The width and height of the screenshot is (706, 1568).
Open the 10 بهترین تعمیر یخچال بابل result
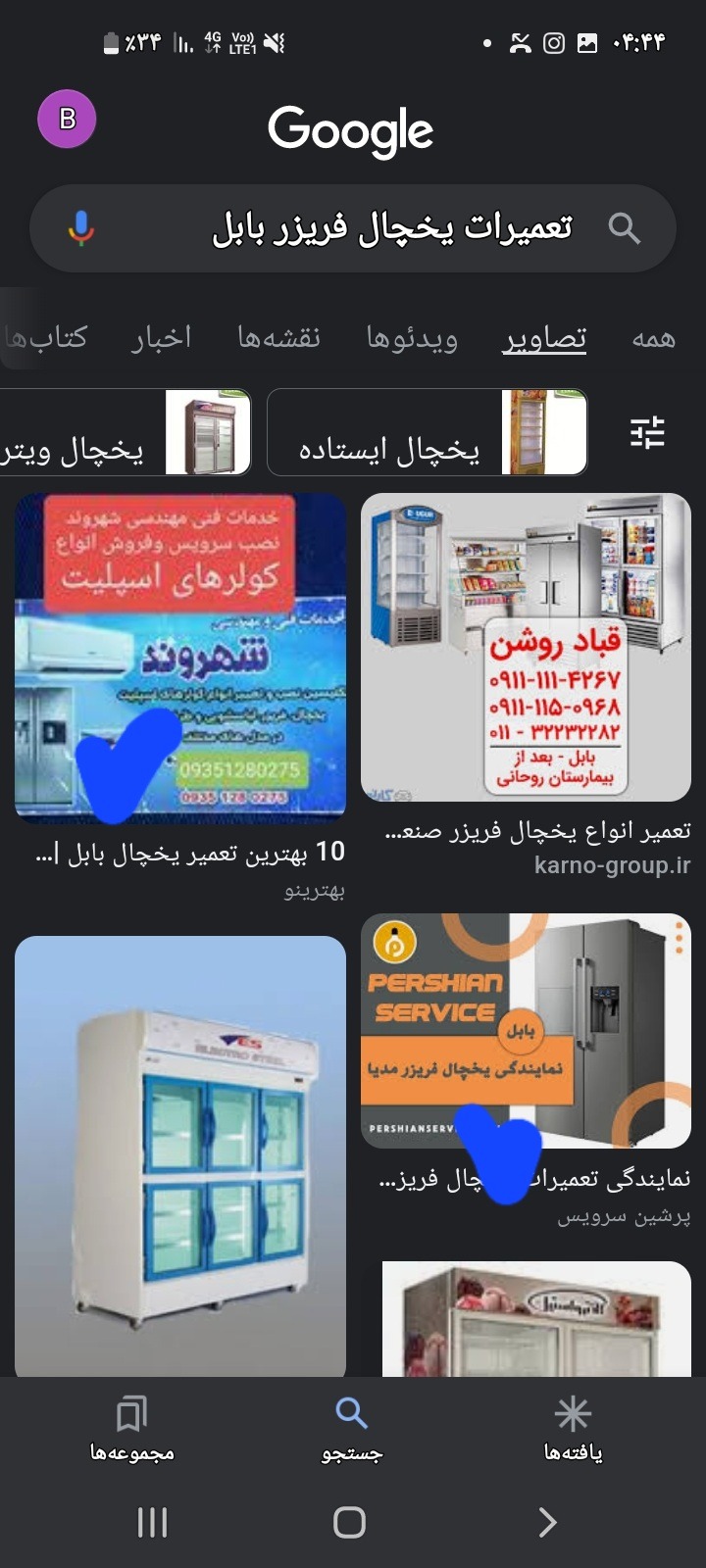point(180,657)
